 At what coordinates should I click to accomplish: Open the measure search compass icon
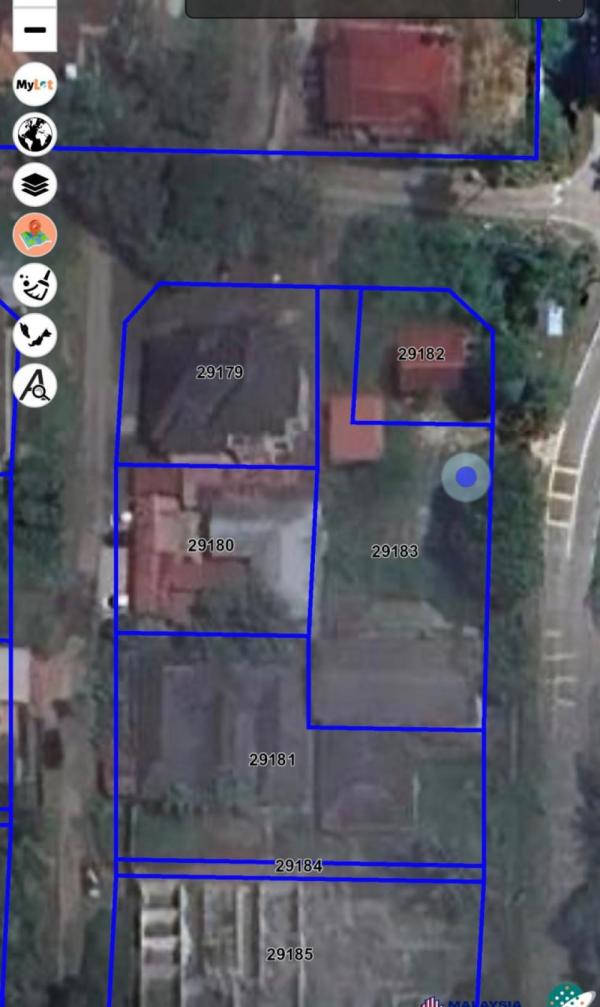[35, 385]
